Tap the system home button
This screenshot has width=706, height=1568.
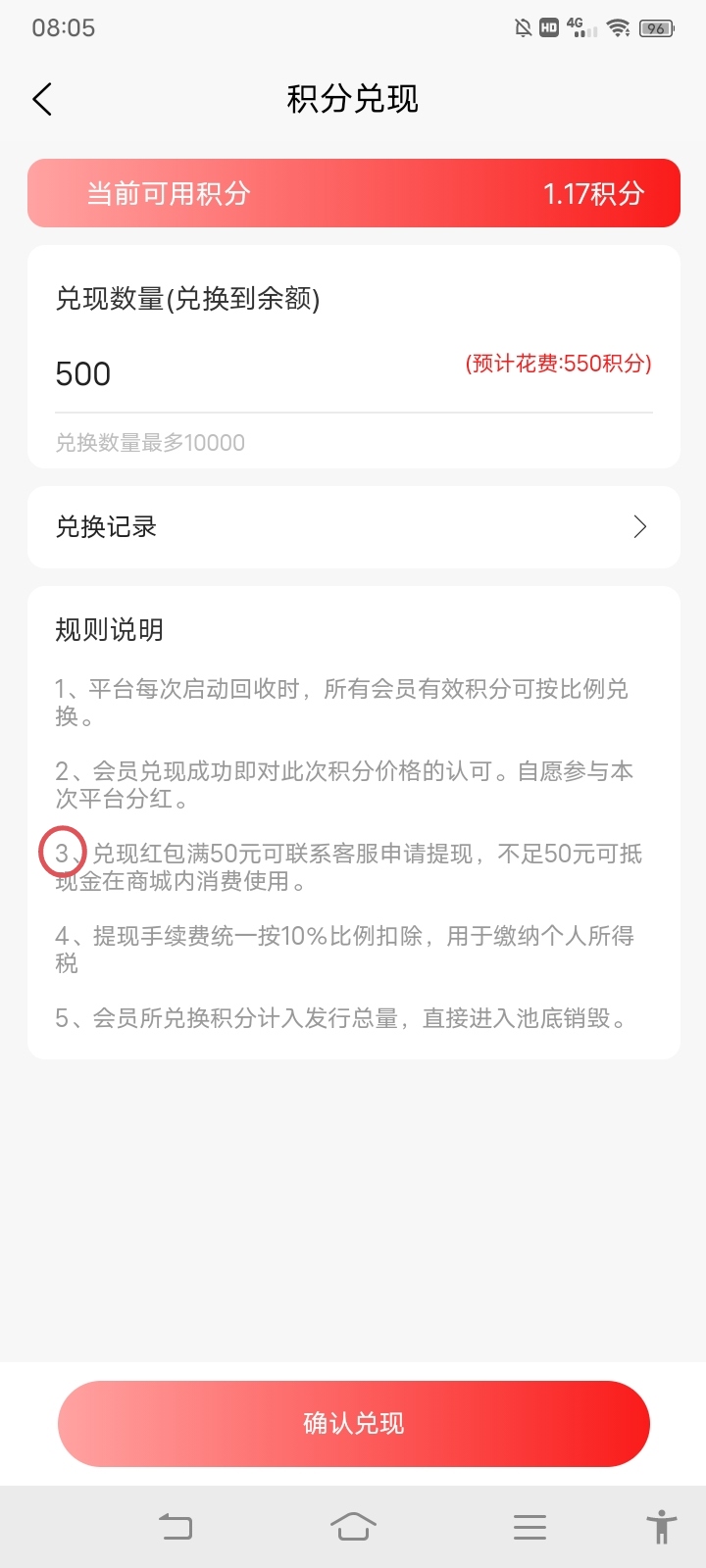[x=353, y=1527]
